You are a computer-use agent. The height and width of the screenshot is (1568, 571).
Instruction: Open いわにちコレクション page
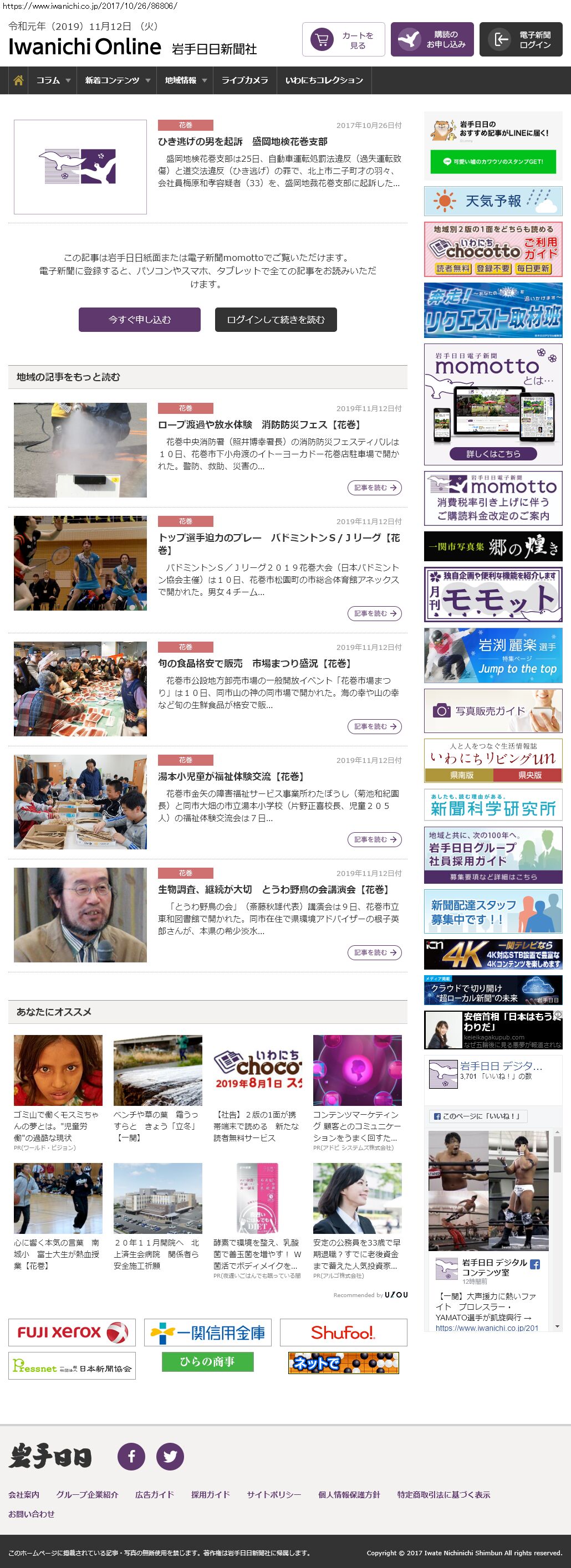point(324,80)
